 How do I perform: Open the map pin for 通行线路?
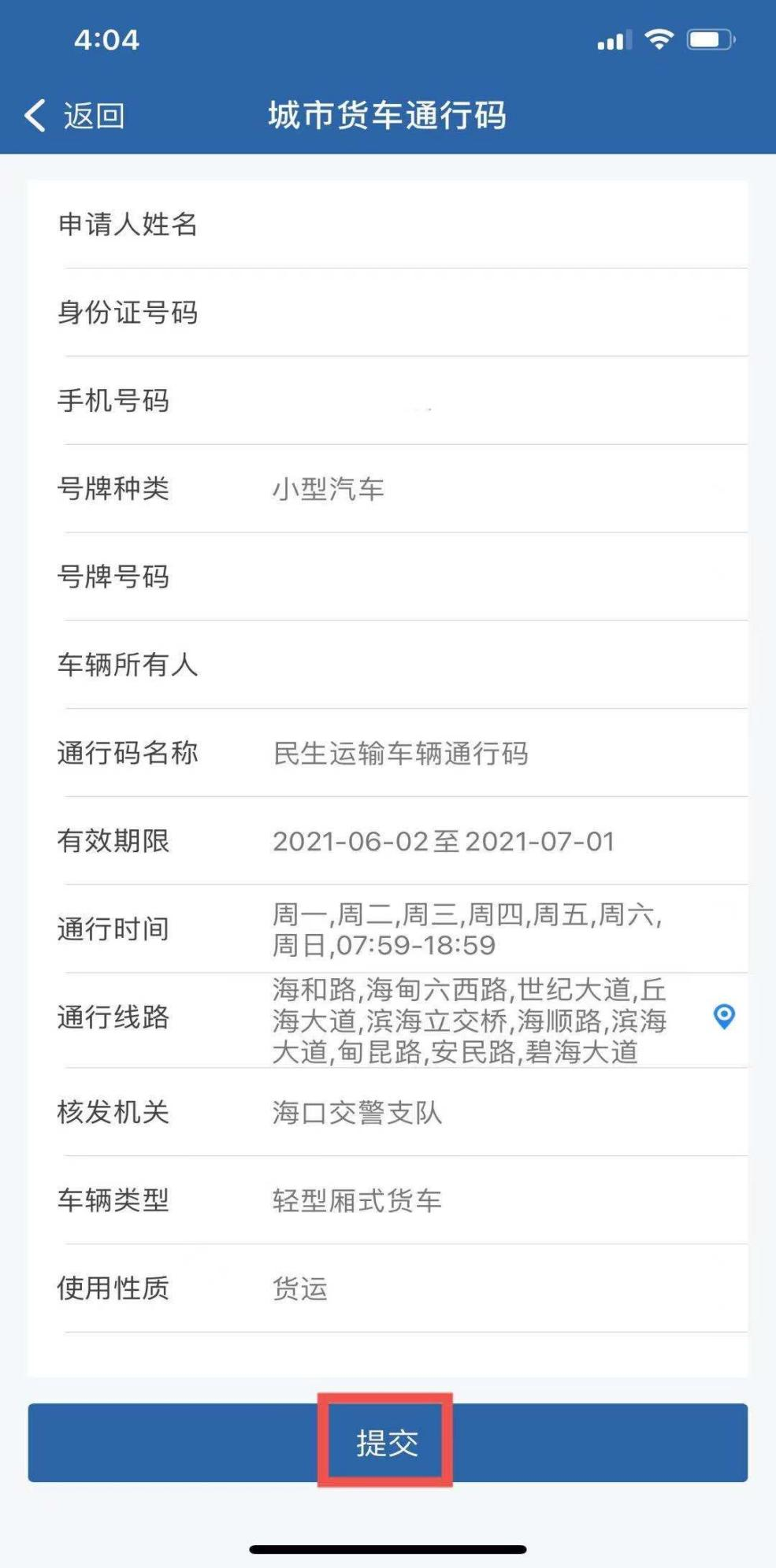724,1017
